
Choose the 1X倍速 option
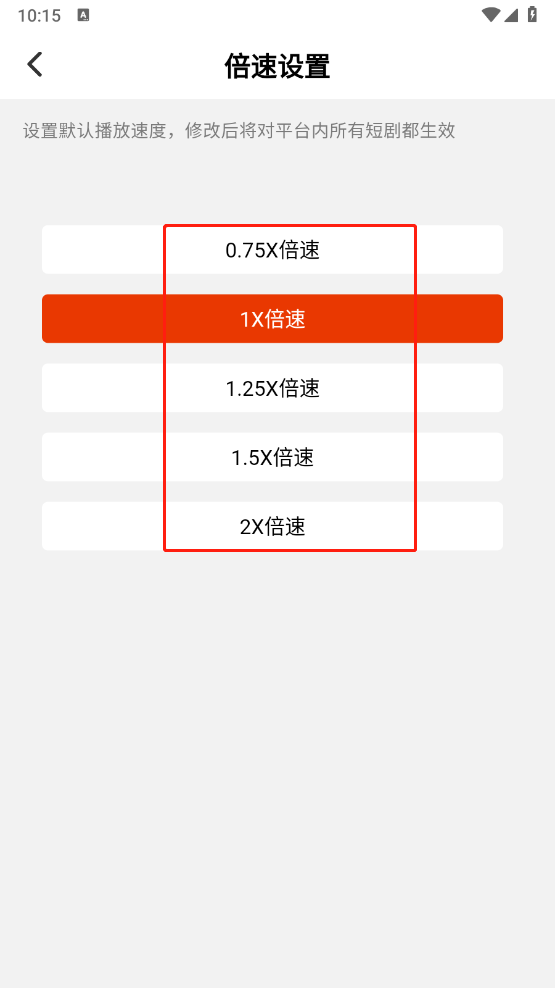[x=272, y=319]
